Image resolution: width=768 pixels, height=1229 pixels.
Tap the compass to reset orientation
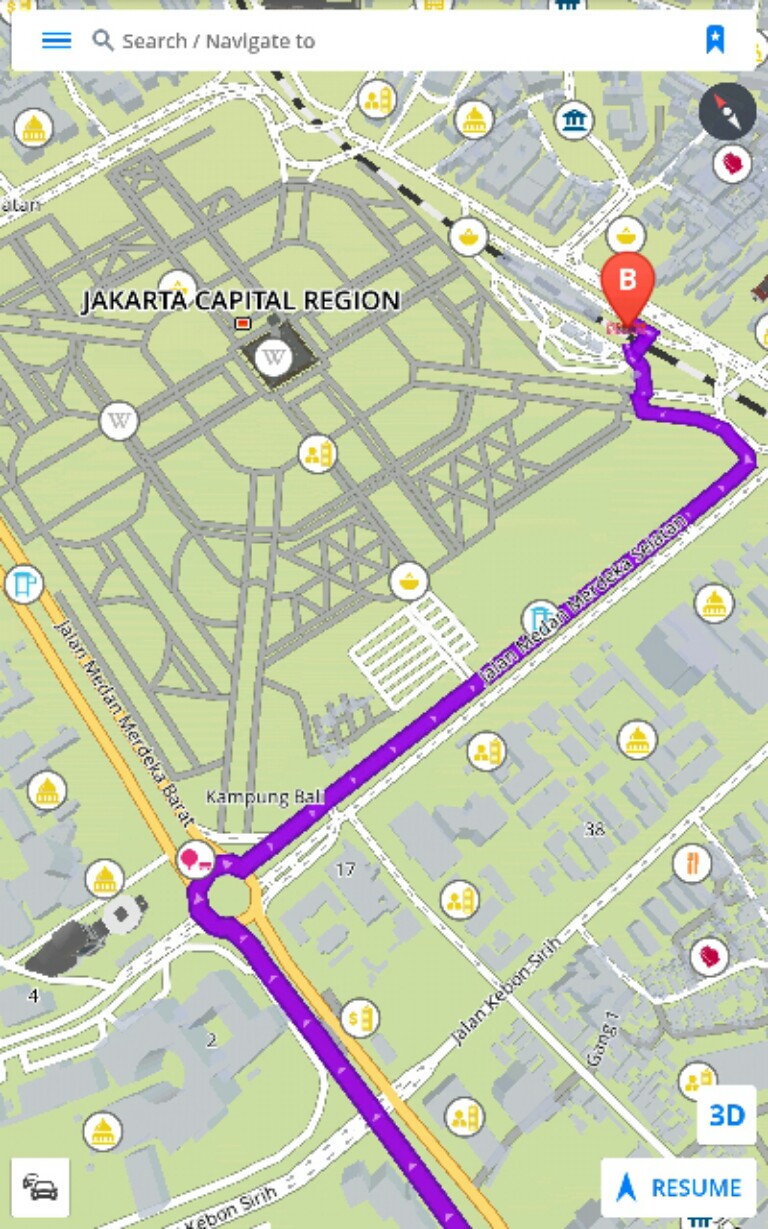pyautogui.click(x=727, y=111)
